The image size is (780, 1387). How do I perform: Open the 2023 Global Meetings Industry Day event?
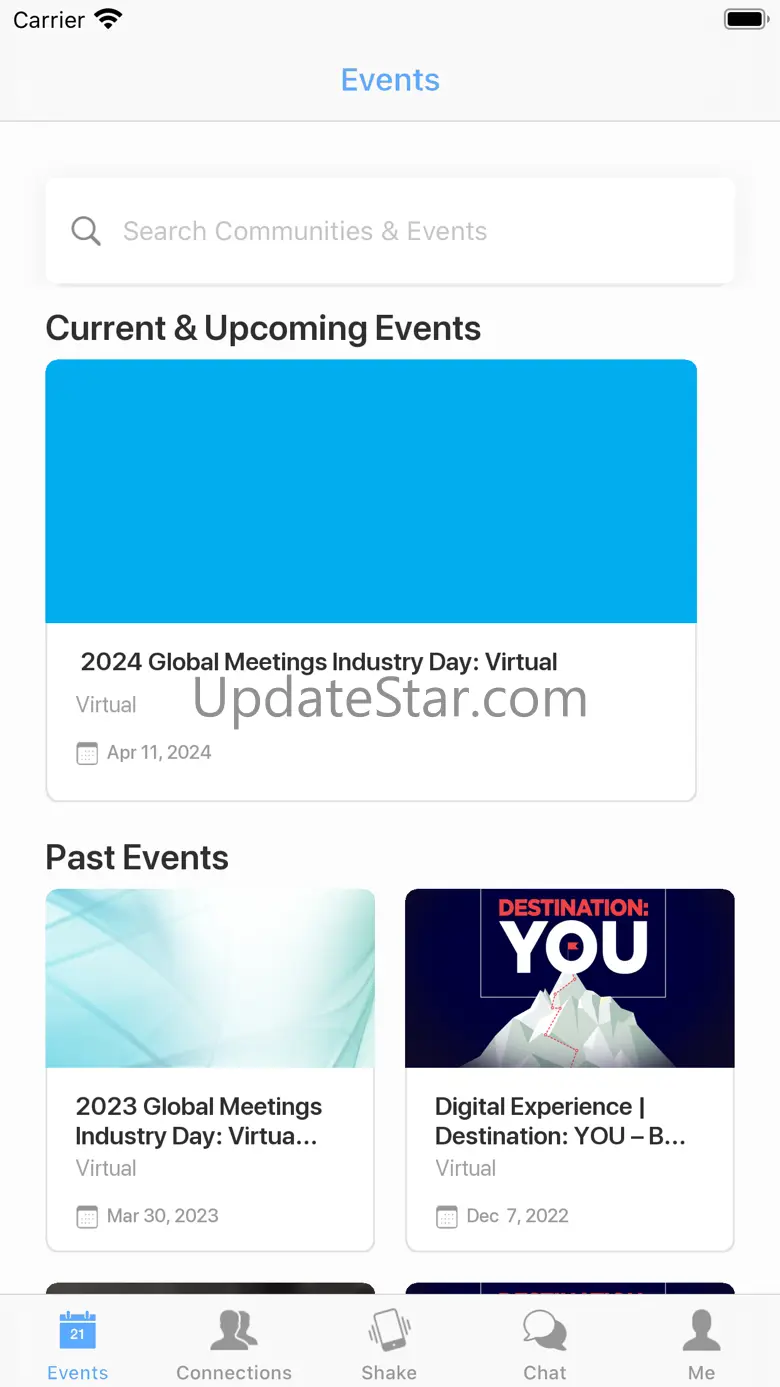pos(210,1070)
